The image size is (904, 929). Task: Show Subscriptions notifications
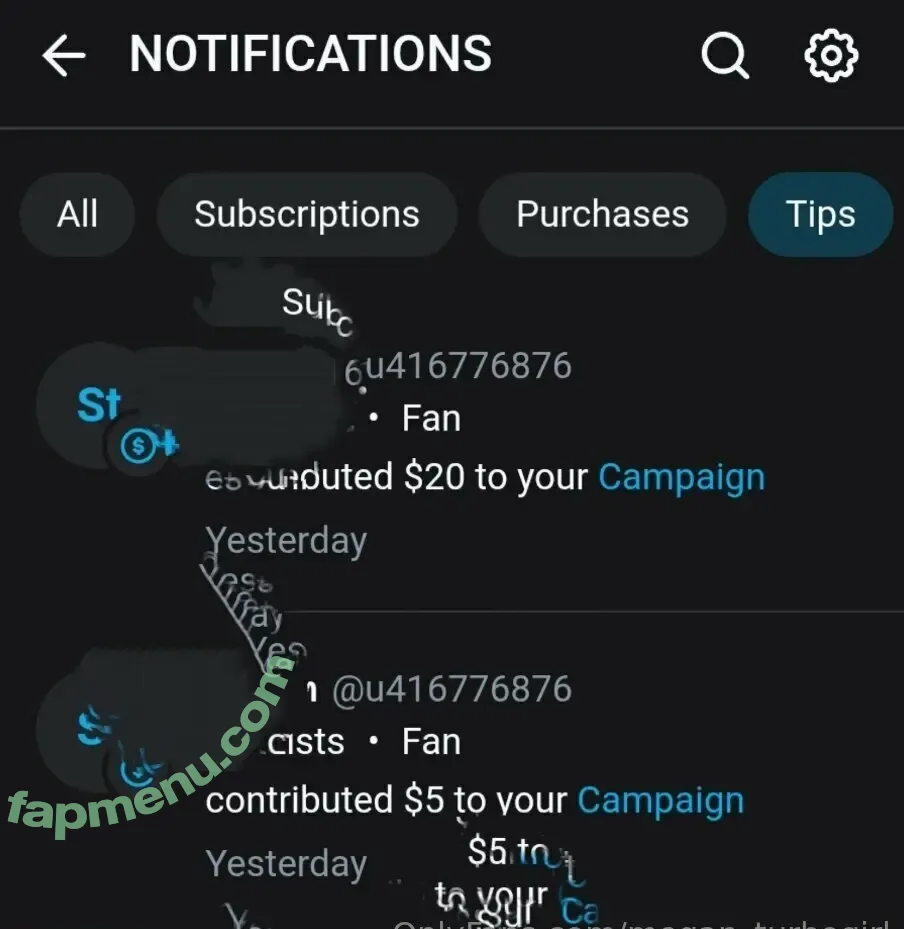[x=306, y=214]
